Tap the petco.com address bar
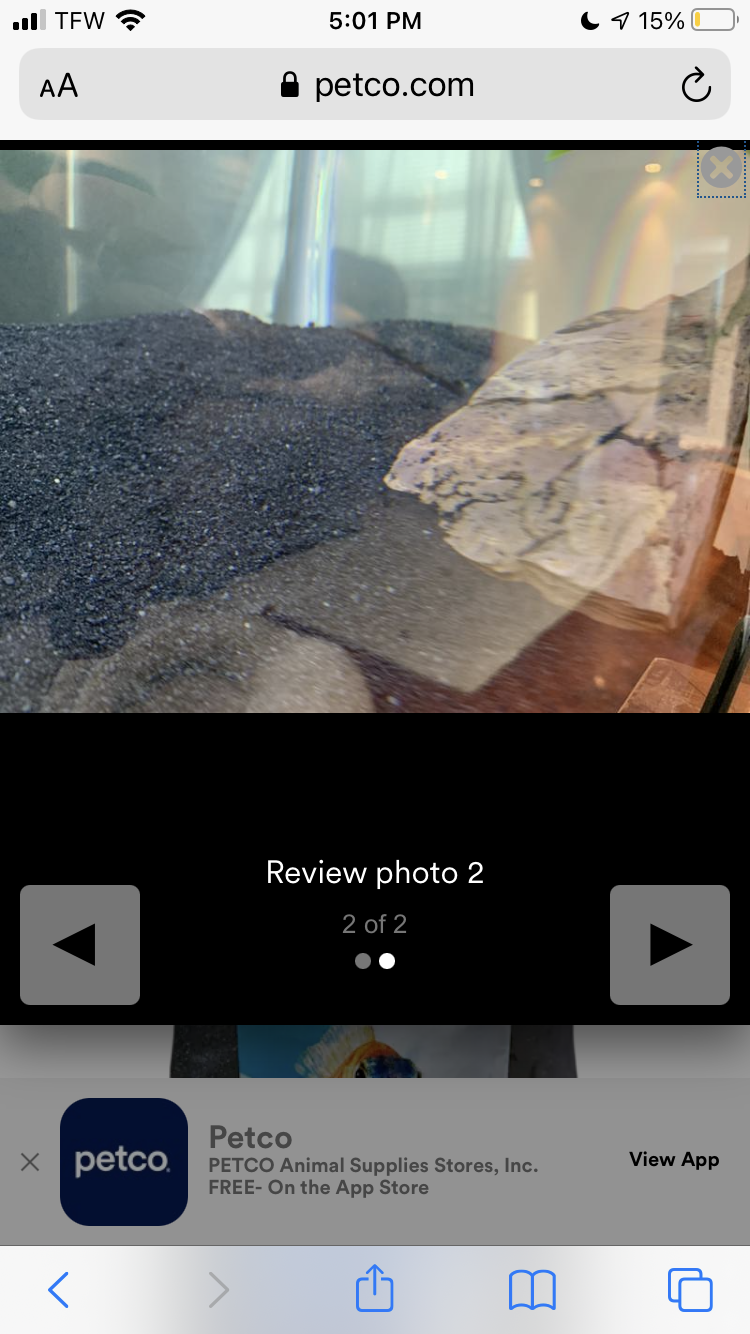This screenshot has width=750, height=1334. pyautogui.click(x=375, y=85)
